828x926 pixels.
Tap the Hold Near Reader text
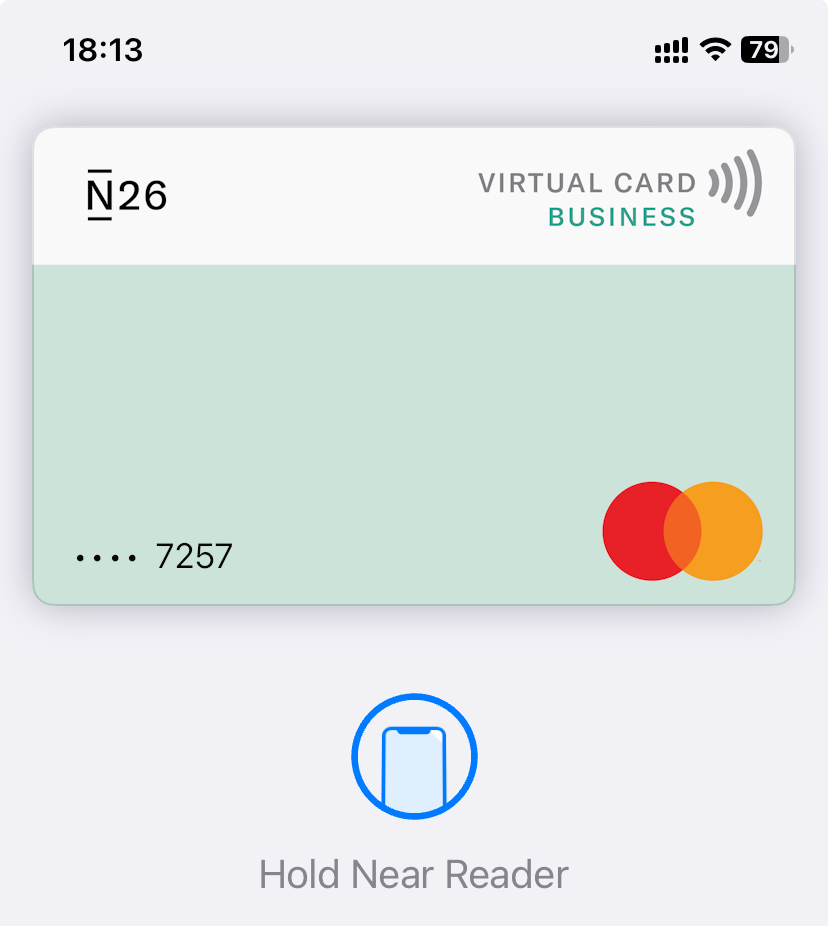pos(413,874)
